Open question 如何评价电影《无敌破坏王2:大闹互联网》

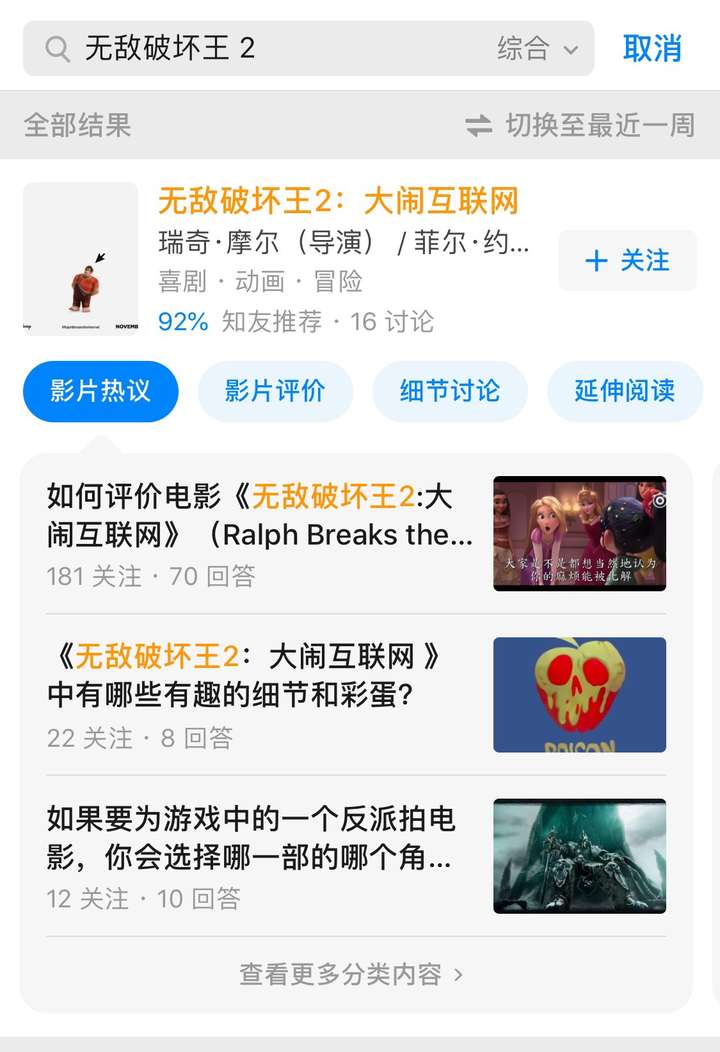[x=260, y=516]
